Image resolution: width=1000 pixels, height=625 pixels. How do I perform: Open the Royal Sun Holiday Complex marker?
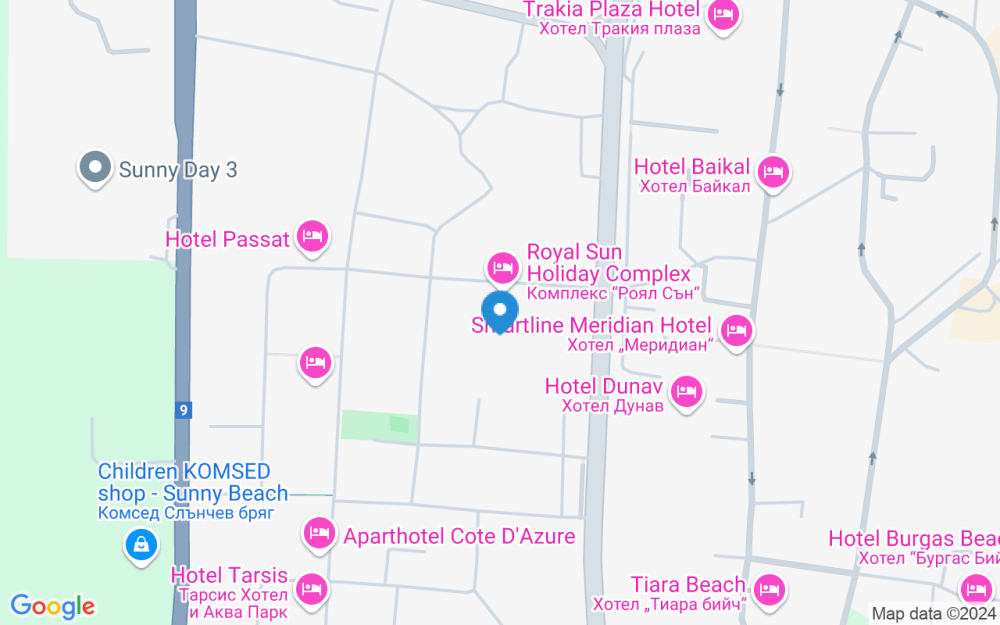click(503, 268)
